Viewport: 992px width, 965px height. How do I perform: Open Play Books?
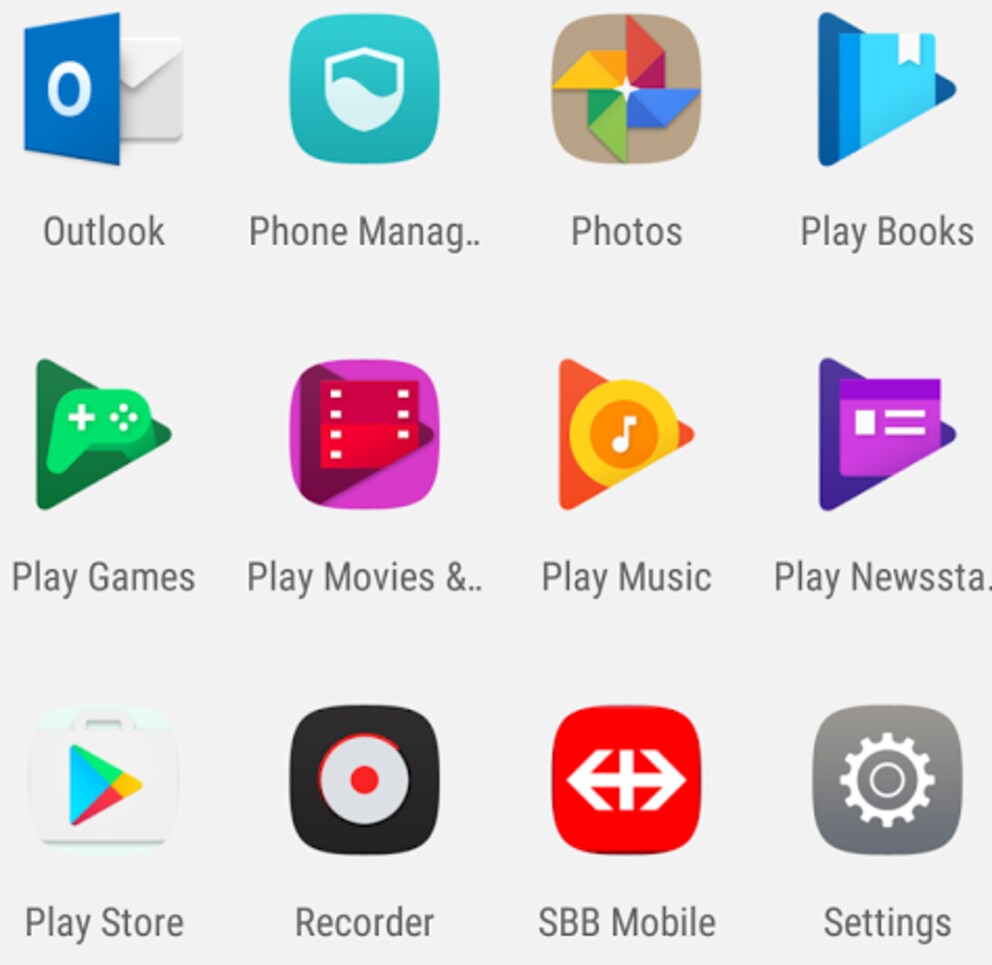click(x=886, y=90)
